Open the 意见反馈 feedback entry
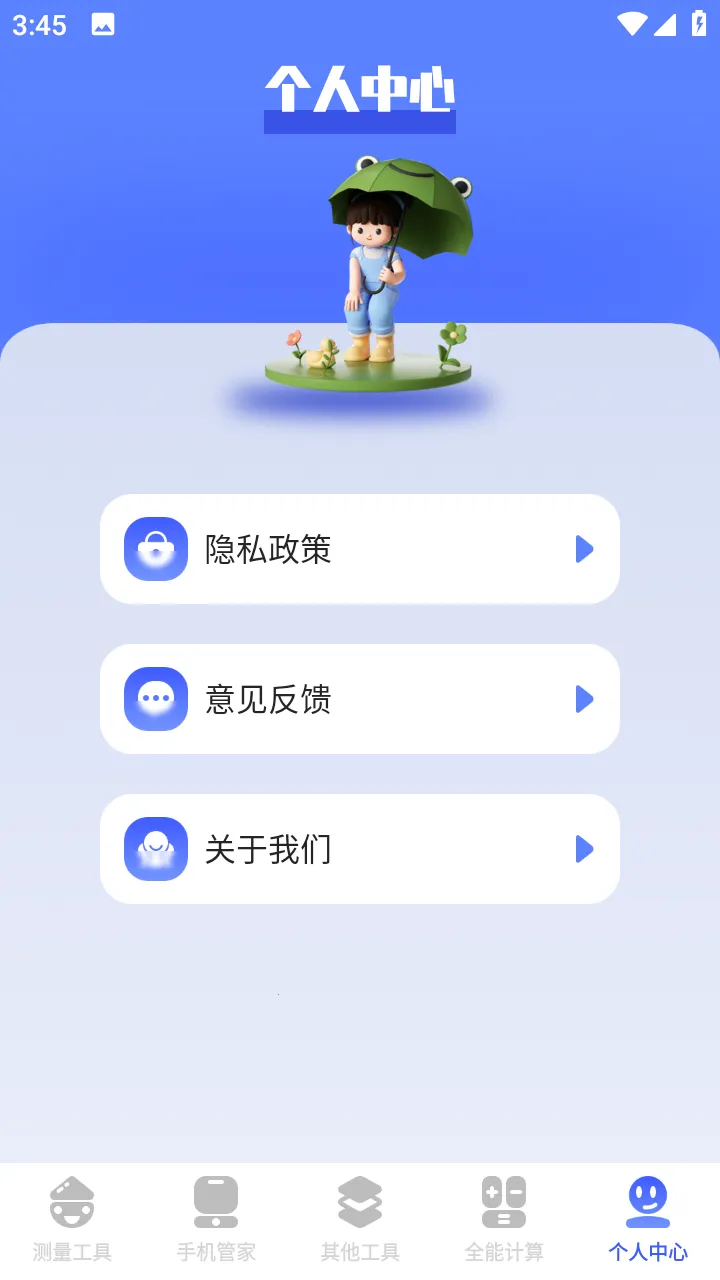The image size is (720, 1280). tap(360, 698)
